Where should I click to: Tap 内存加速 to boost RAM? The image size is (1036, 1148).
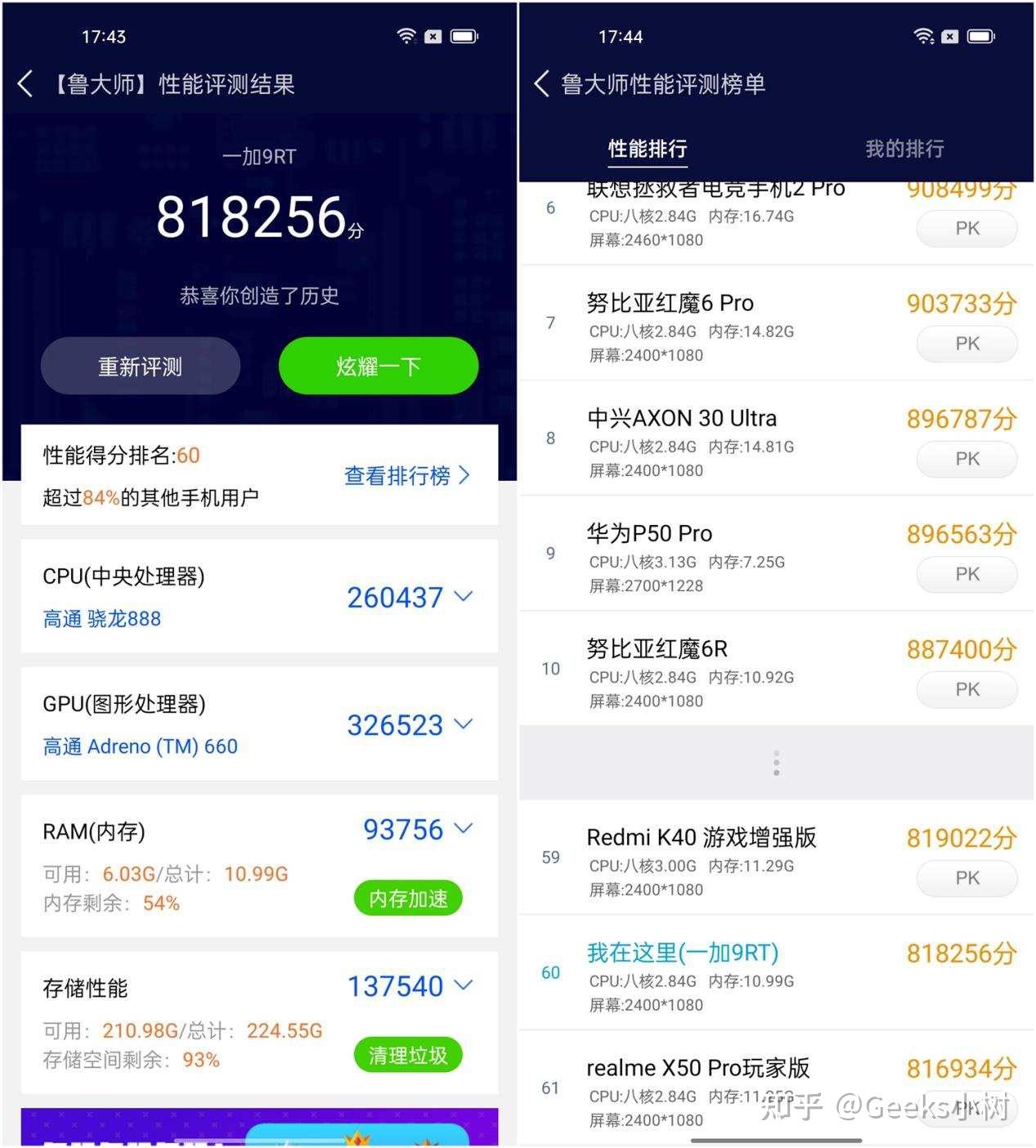(407, 898)
